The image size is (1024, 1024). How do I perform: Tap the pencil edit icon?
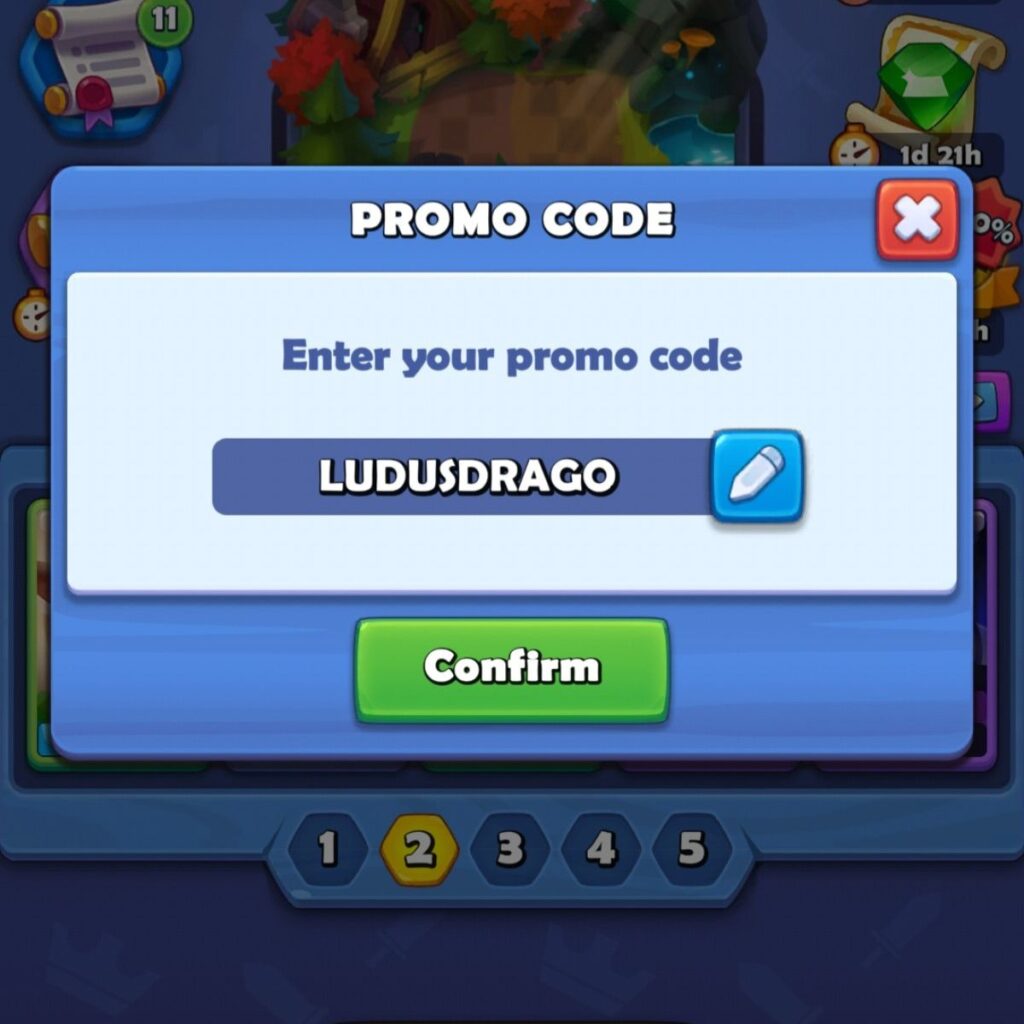coord(757,476)
